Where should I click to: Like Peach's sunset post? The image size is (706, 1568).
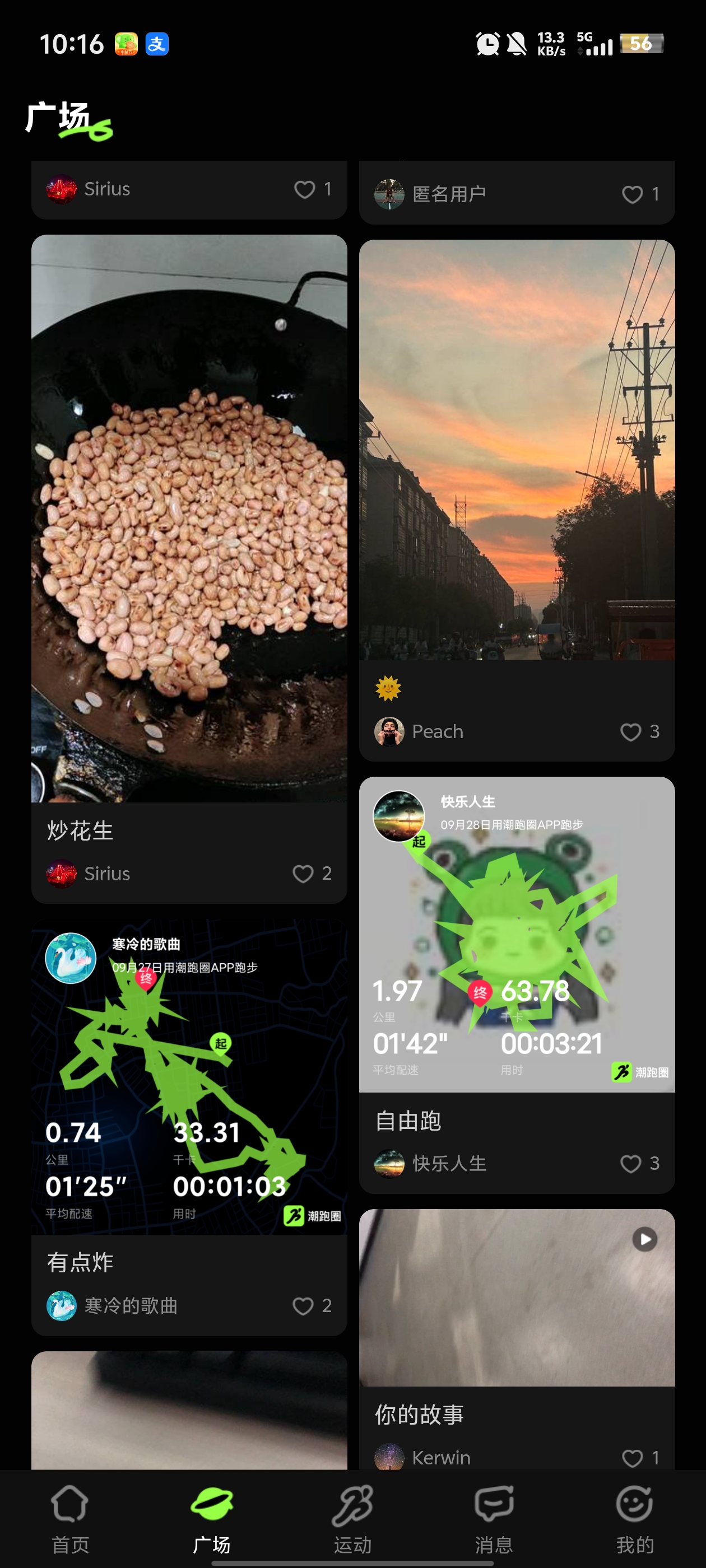pyautogui.click(x=630, y=732)
